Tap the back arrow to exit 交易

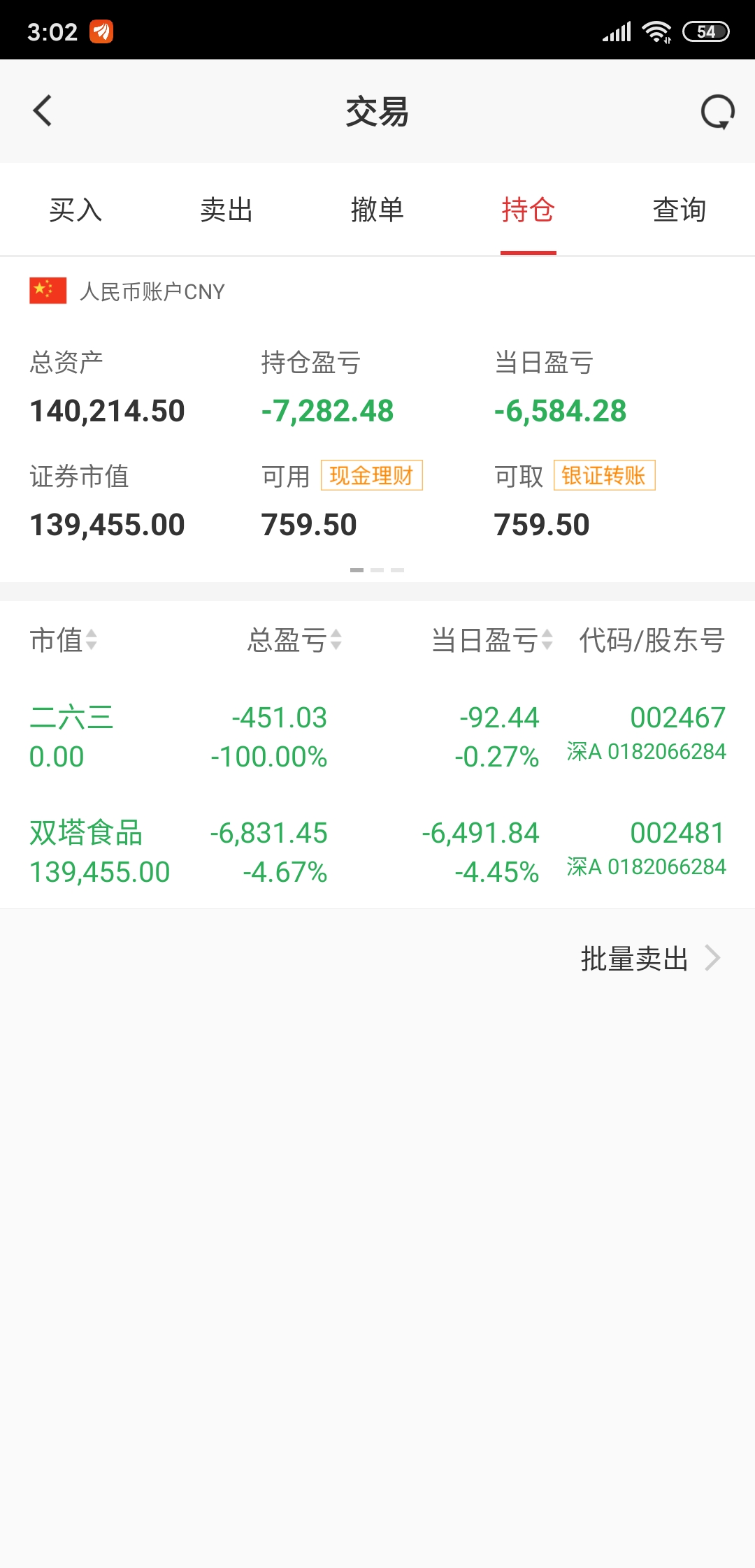click(42, 112)
